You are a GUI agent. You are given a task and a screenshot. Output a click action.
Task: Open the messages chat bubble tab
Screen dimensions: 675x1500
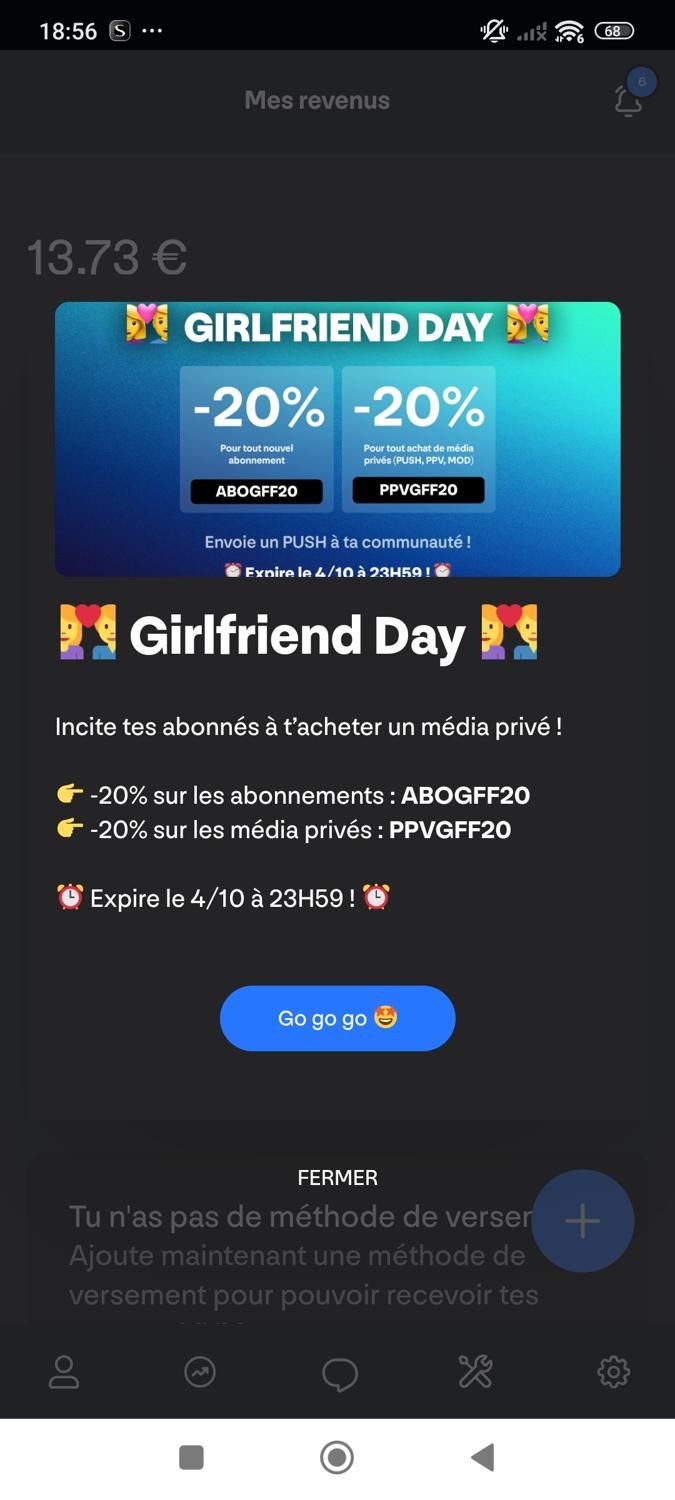click(x=339, y=1373)
